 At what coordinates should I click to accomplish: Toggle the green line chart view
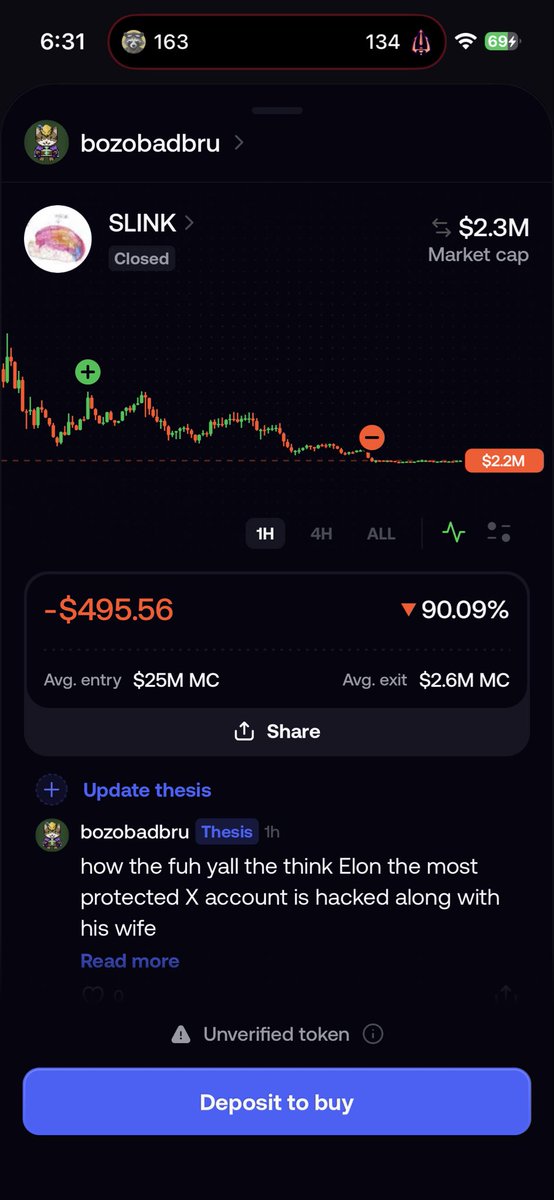click(454, 532)
